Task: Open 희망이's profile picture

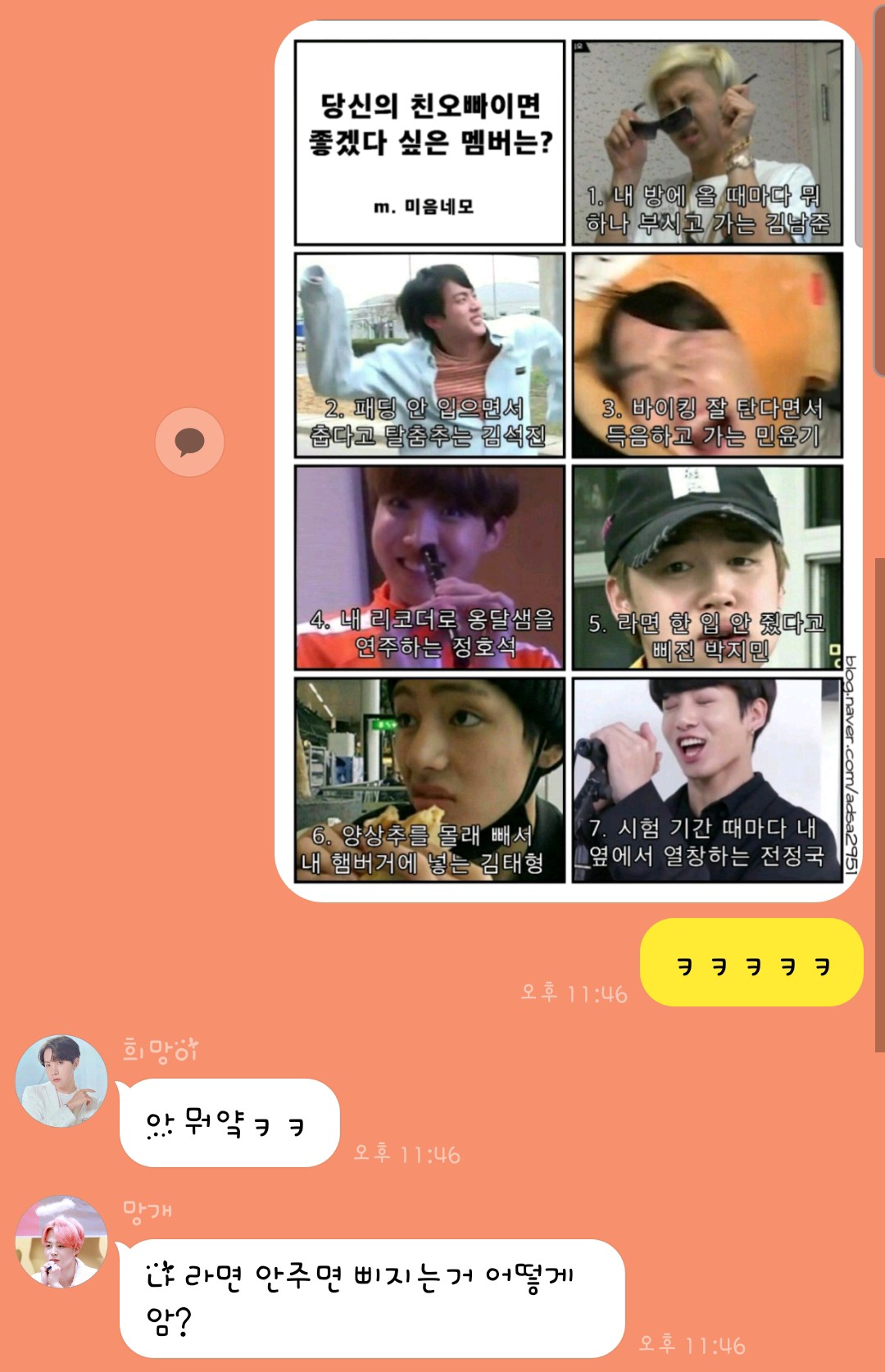Action: click(x=61, y=1080)
